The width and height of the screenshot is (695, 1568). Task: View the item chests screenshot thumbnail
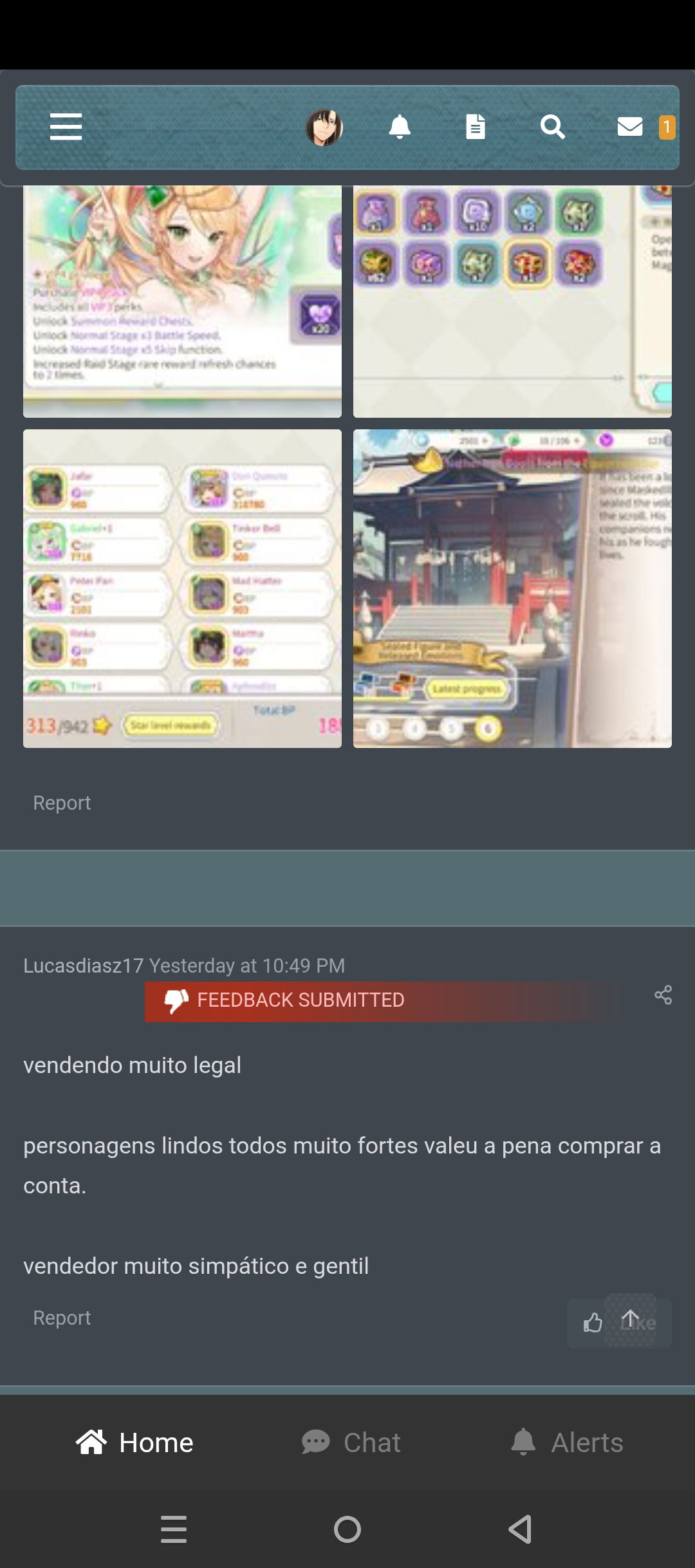click(512, 301)
